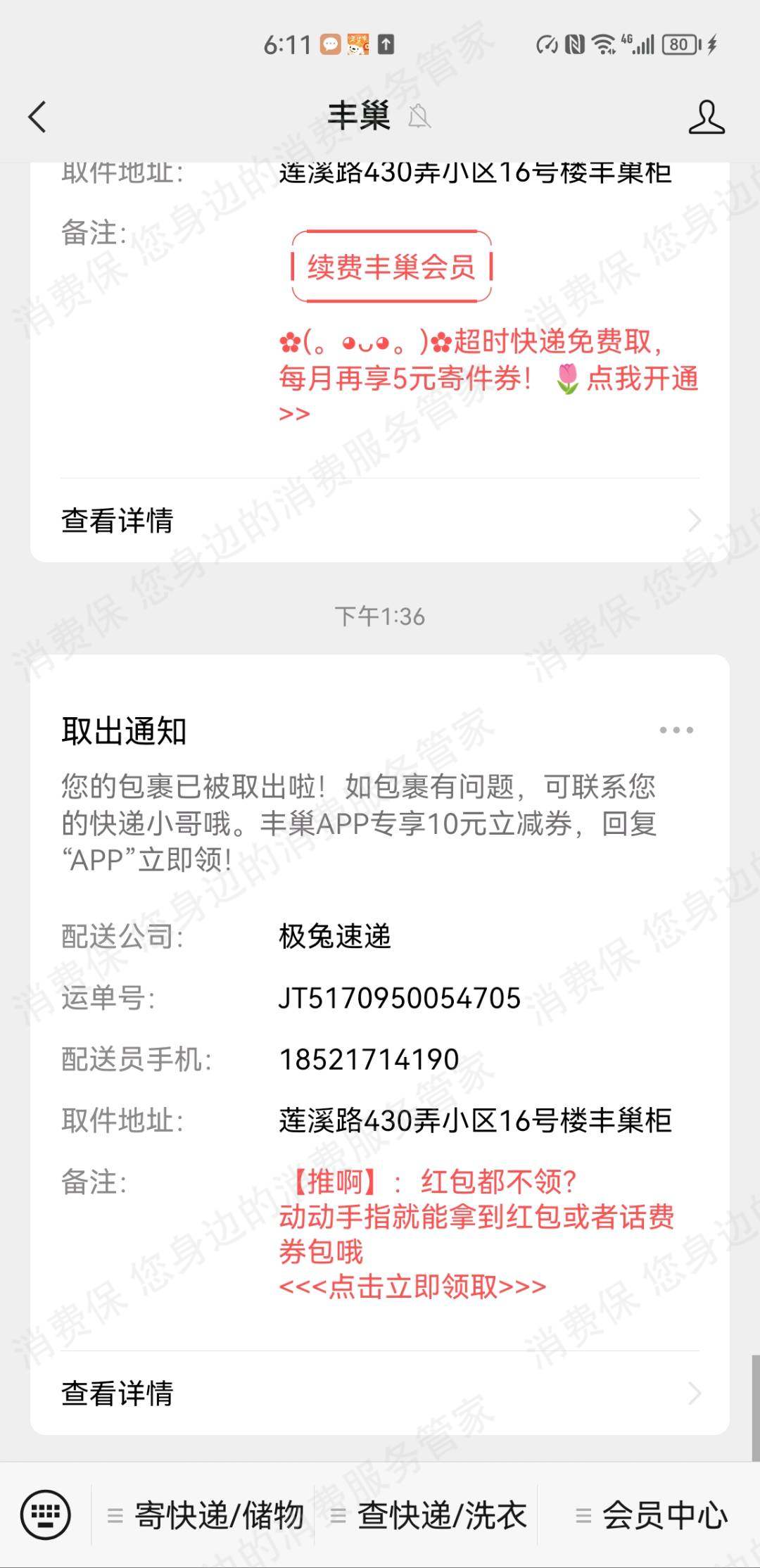The height and width of the screenshot is (1568, 760).
Task: Open the 丰巢 account profile icon
Action: 706,117
